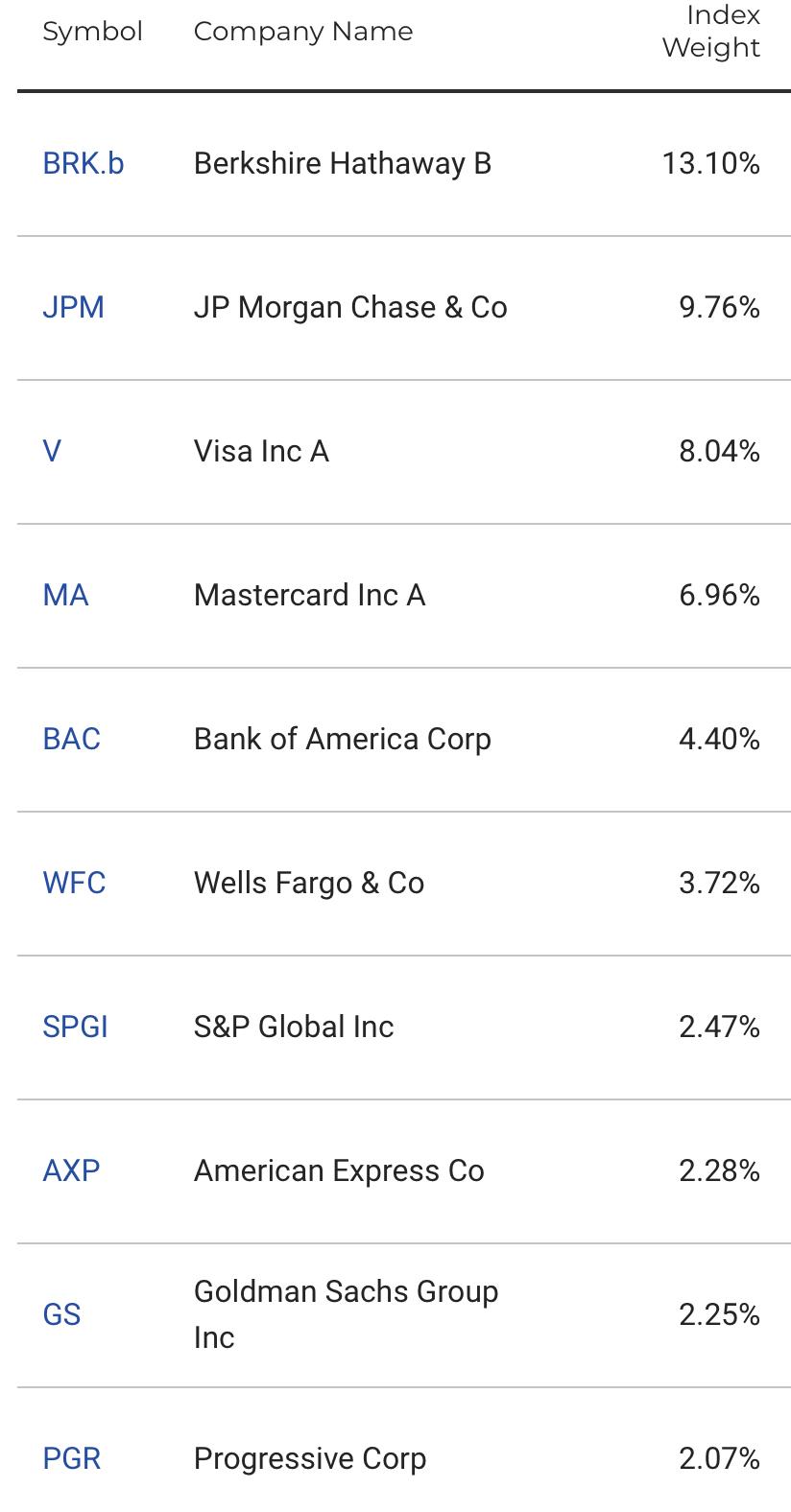791x1512 pixels.
Task: Open the MA ticker link
Action: tap(65, 596)
